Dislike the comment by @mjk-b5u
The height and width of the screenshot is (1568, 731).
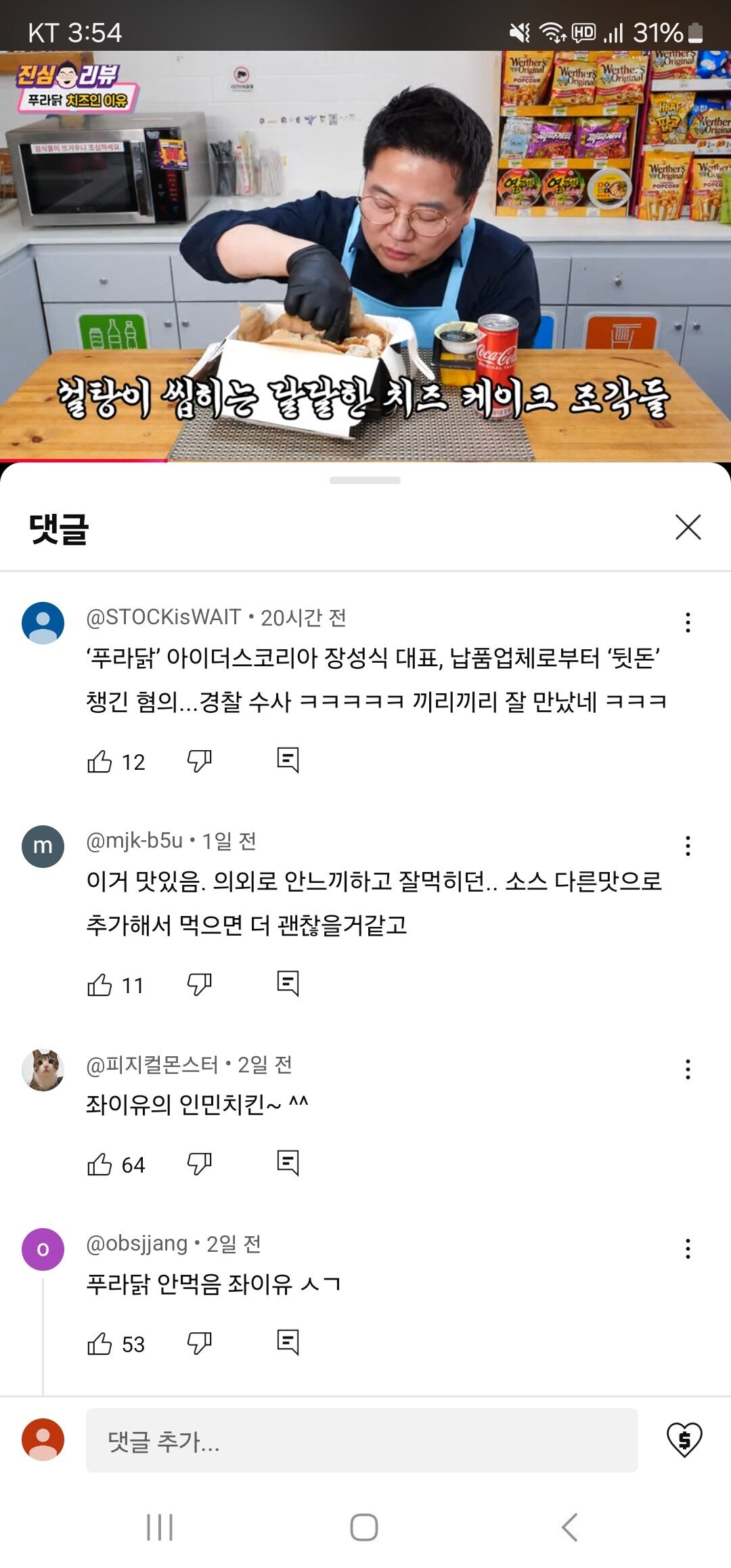point(199,985)
